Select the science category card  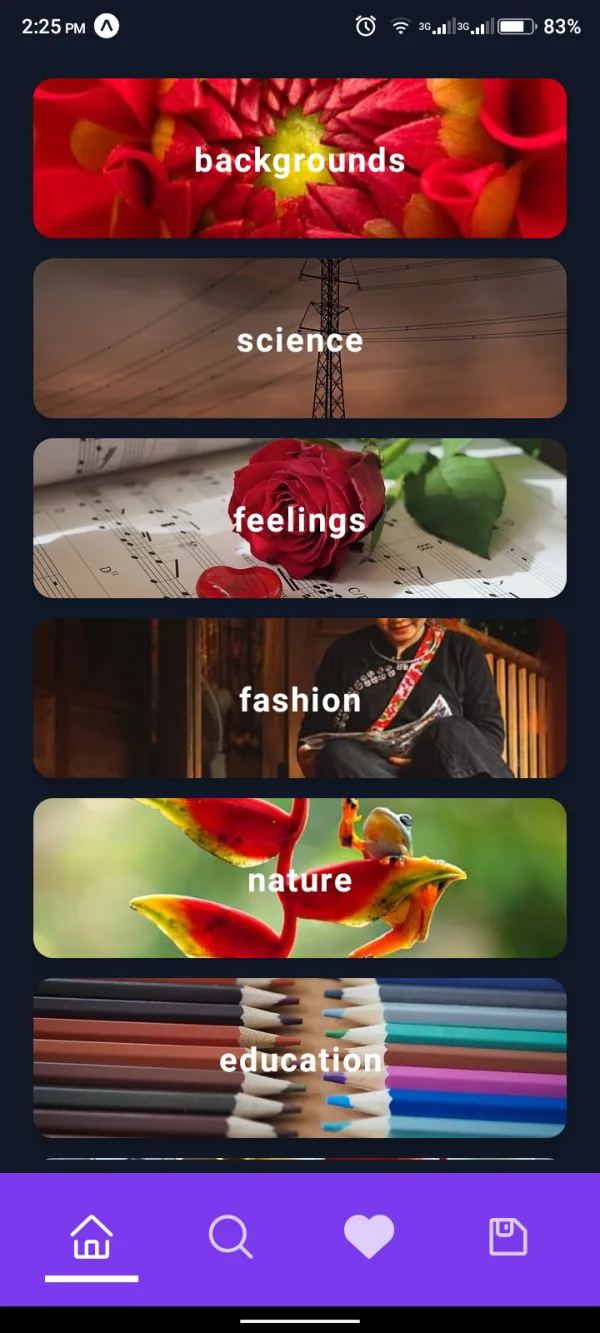click(300, 339)
